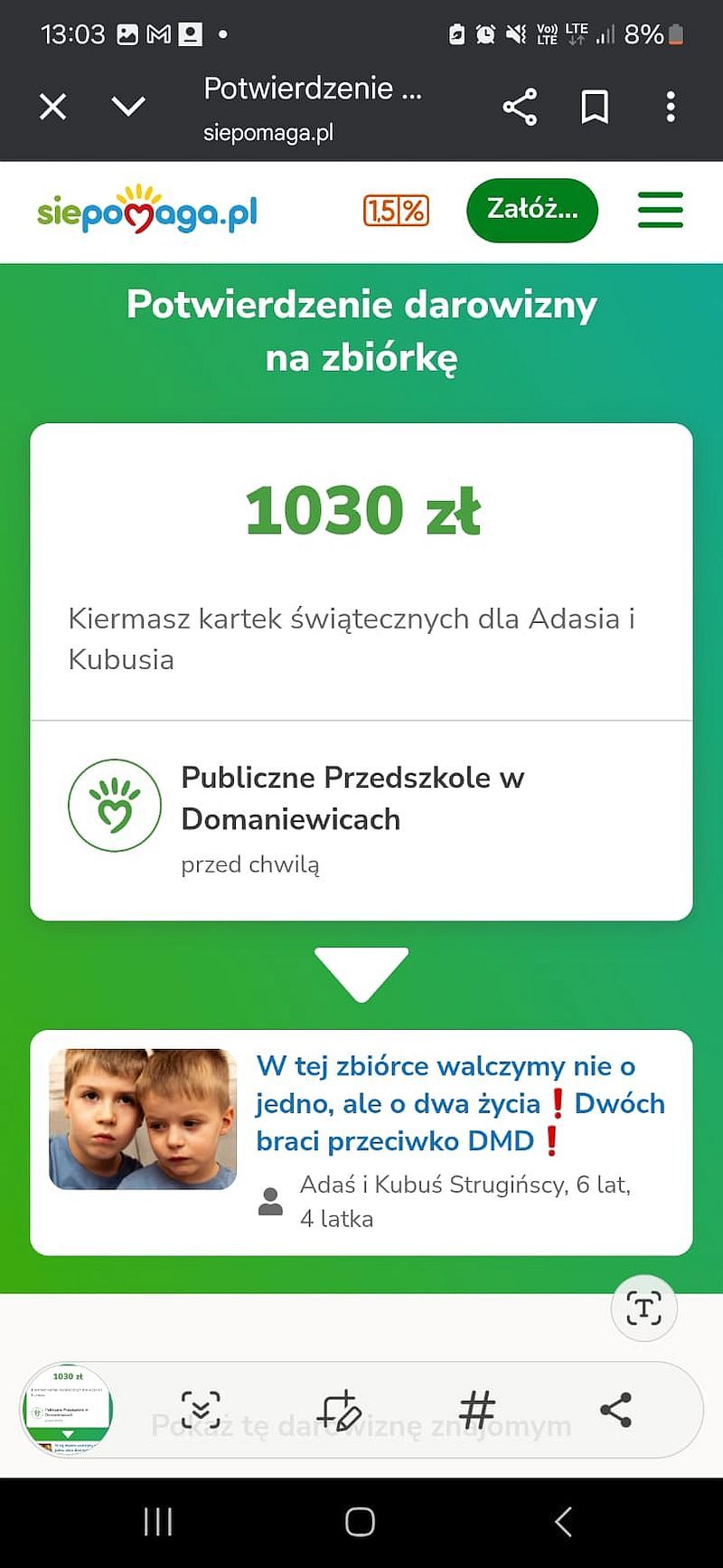Image resolution: width=723 pixels, height=1568 pixels.
Task: Go to the siepomaga.pl homepage logo
Action: [147, 212]
